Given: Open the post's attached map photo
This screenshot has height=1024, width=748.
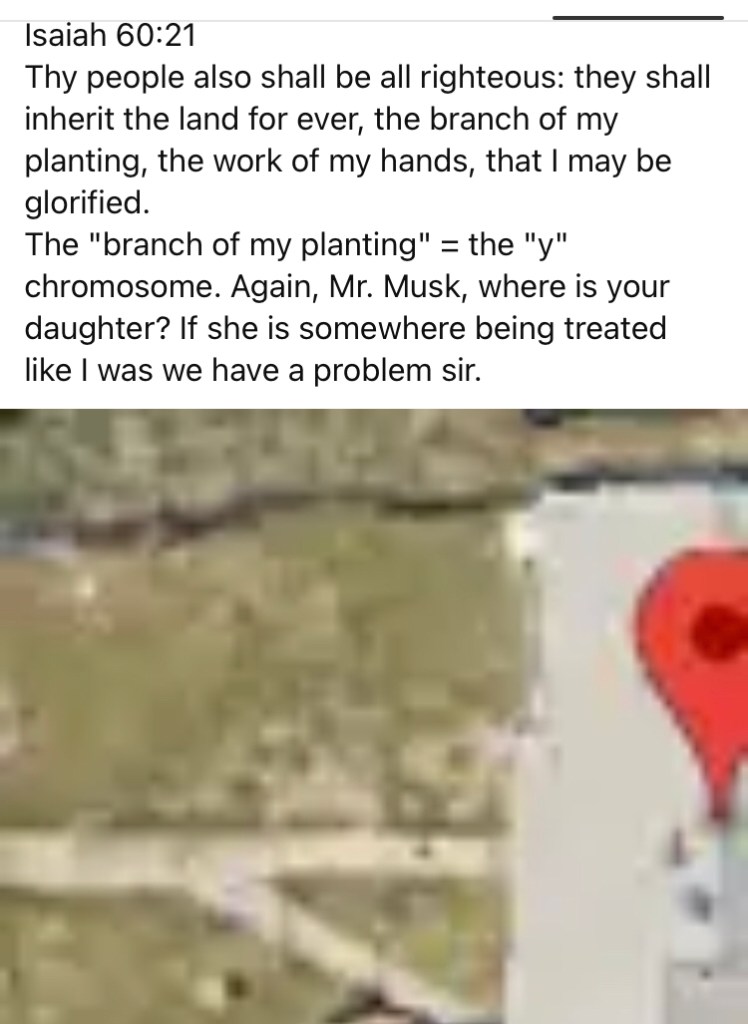Looking at the screenshot, I should 374,715.
